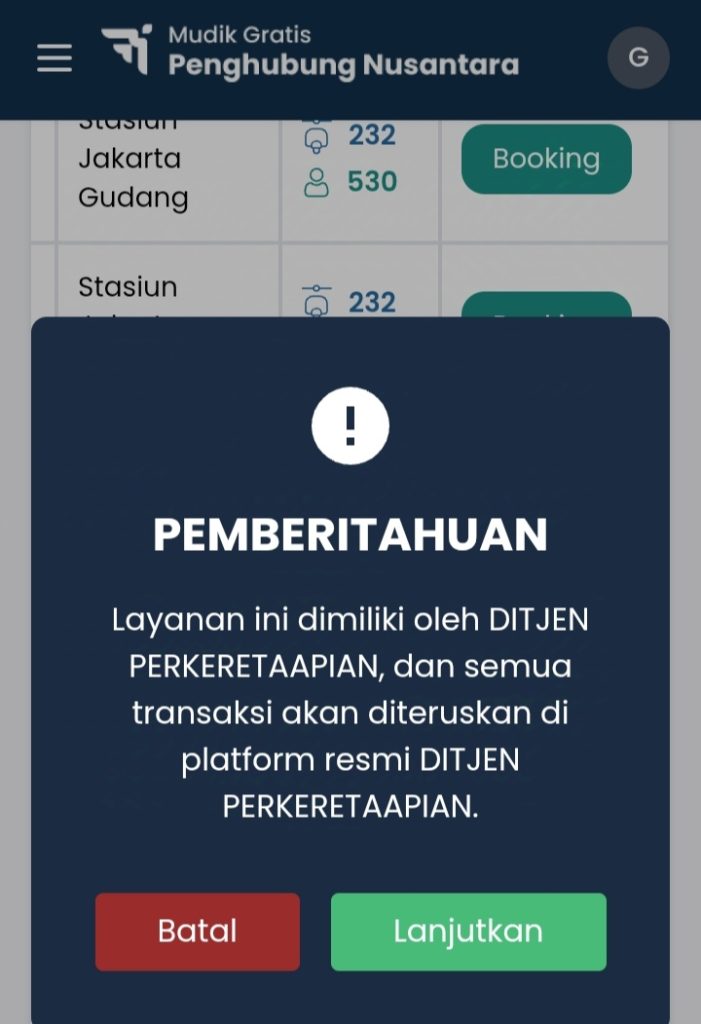The width and height of the screenshot is (701, 1024).
Task: Open the G profile avatar
Action: click(638, 58)
